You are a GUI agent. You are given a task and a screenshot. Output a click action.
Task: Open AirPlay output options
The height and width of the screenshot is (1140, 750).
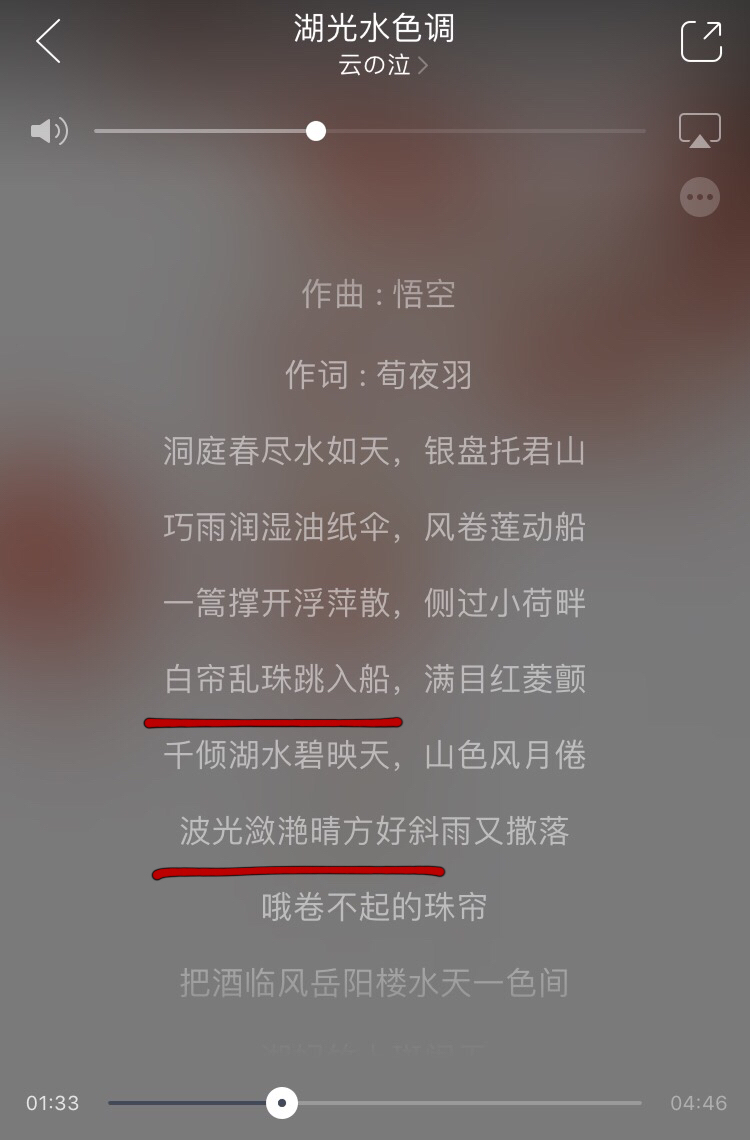[700, 131]
